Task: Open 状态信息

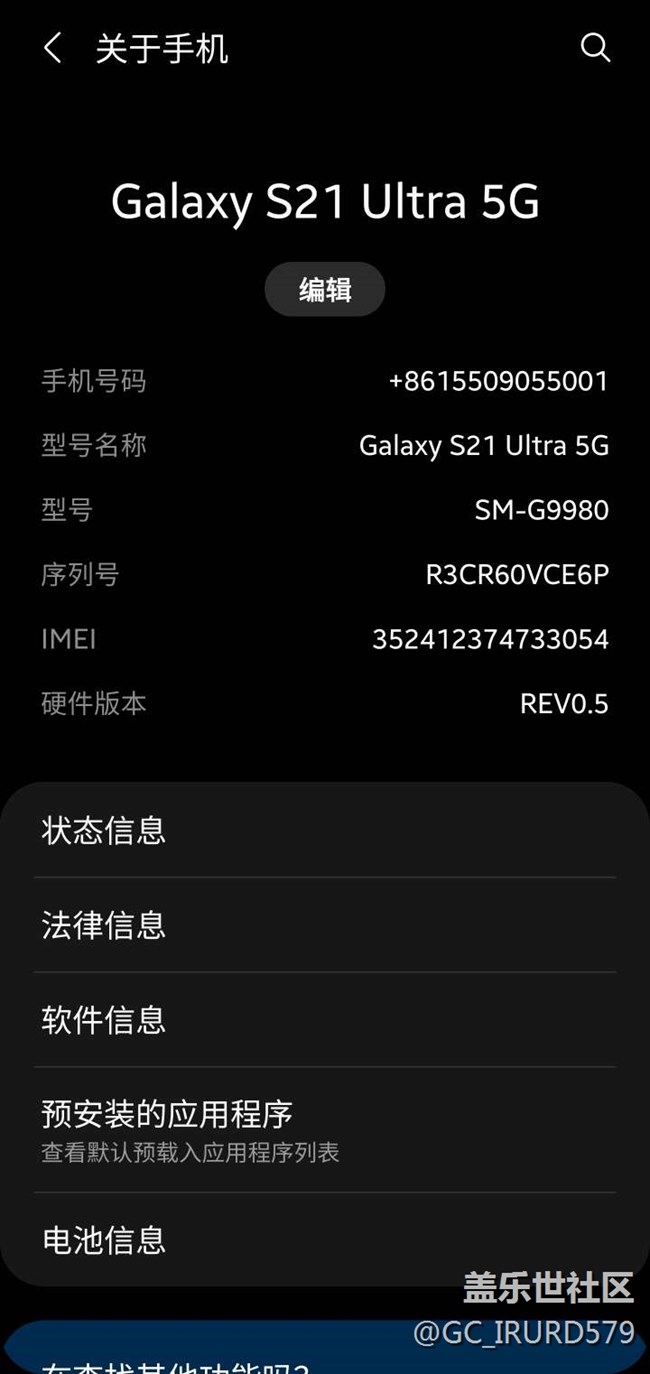Action: click(x=325, y=830)
